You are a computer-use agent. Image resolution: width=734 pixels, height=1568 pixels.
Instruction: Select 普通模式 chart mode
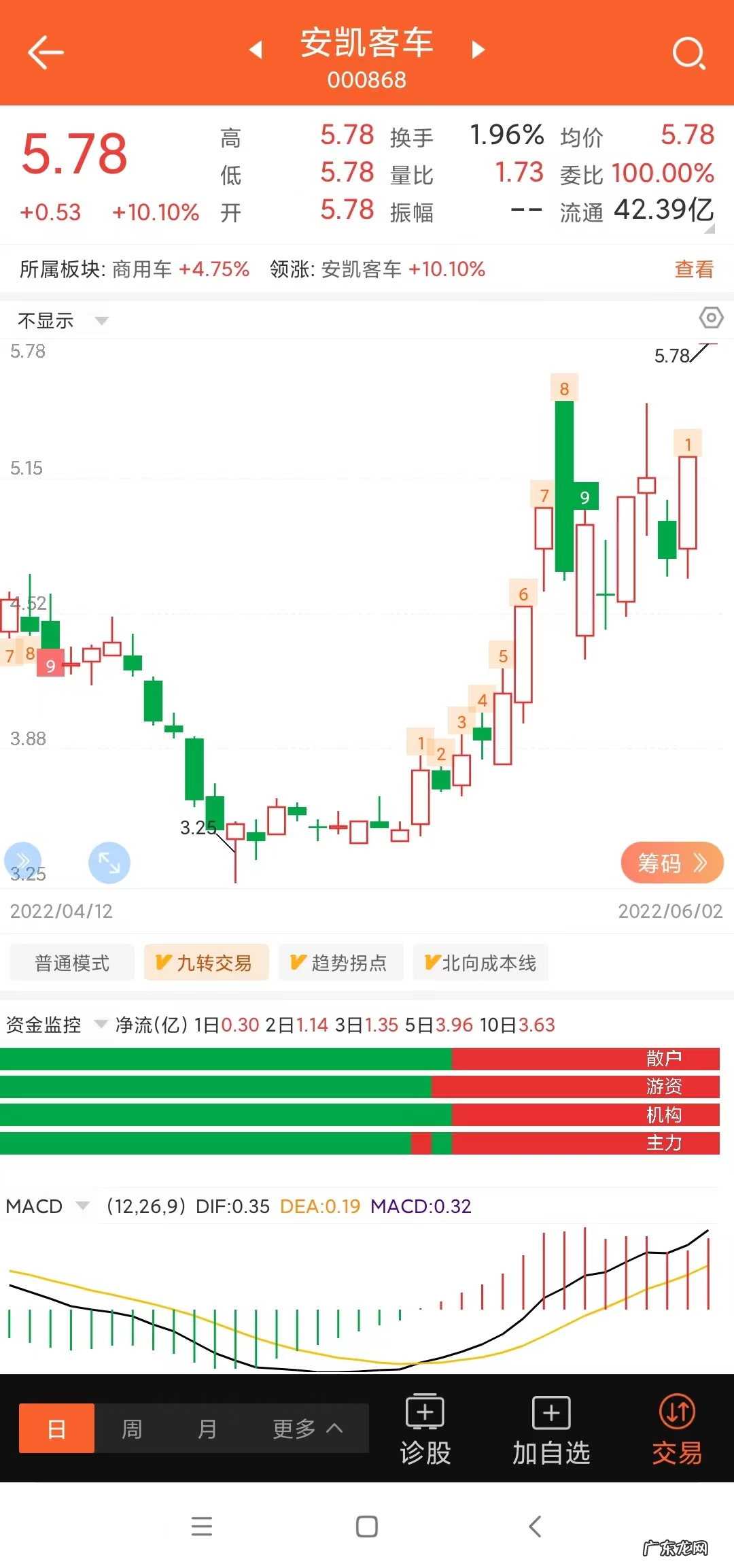tap(72, 963)
